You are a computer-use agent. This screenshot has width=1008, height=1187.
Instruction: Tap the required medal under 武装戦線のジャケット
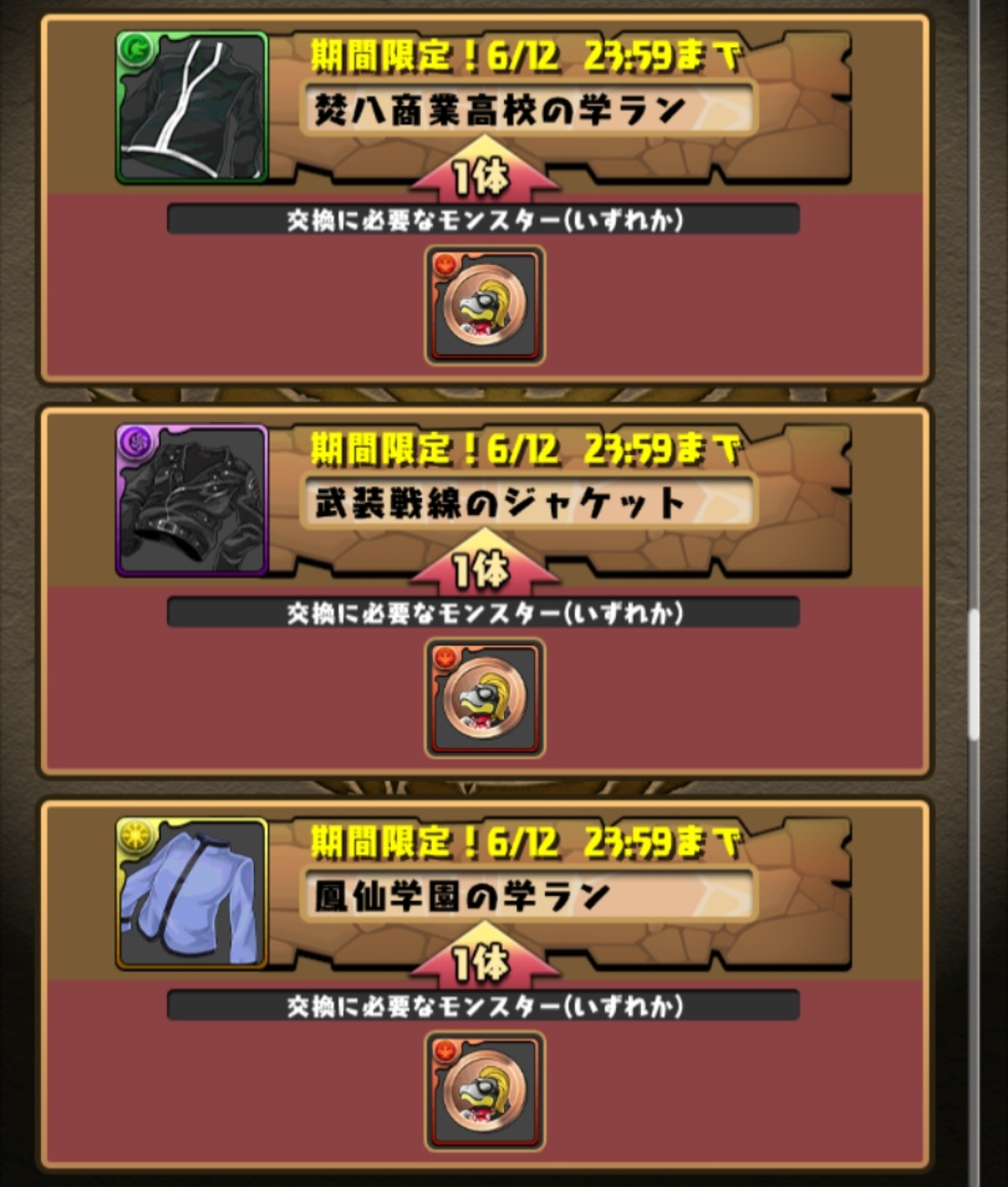[484, 698]
